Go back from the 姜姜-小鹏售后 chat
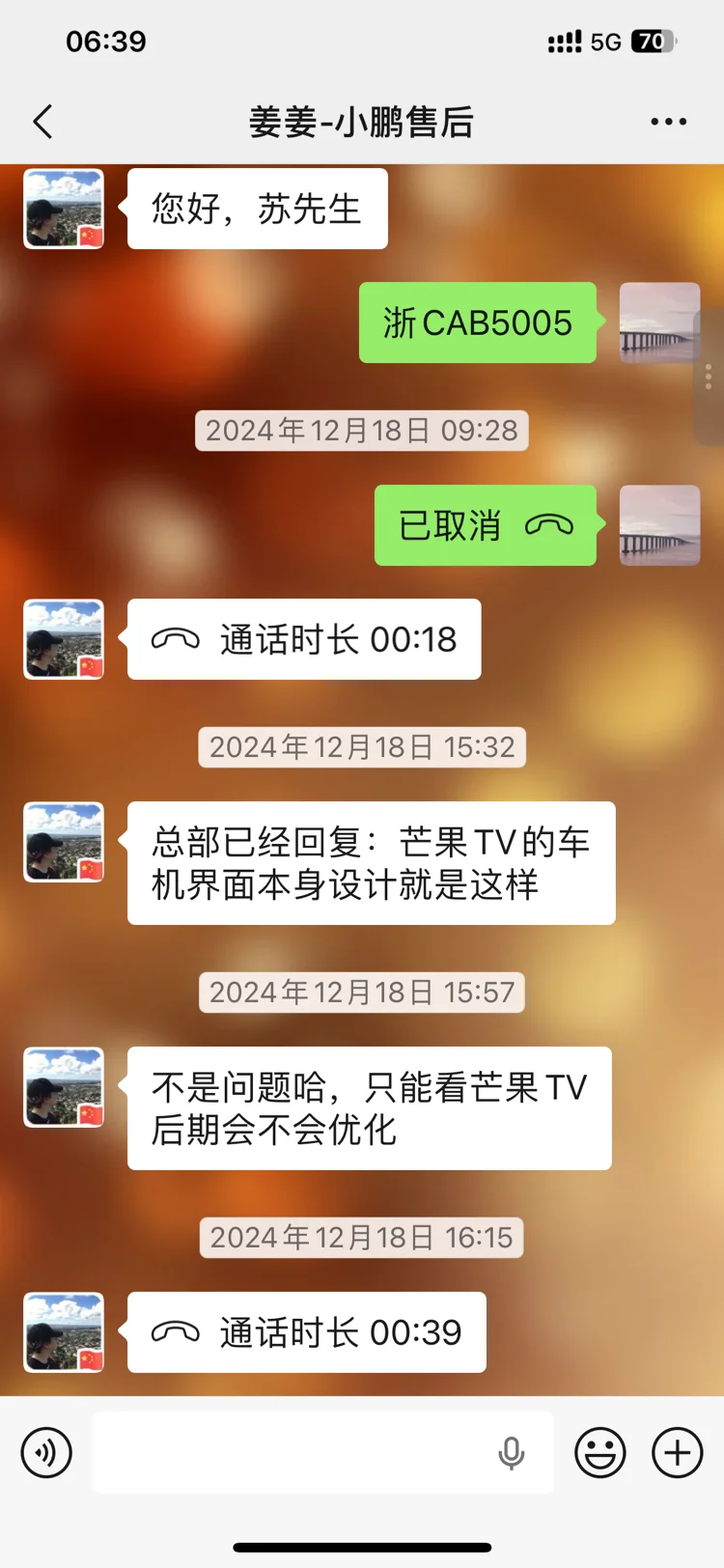 pos(42,123)
